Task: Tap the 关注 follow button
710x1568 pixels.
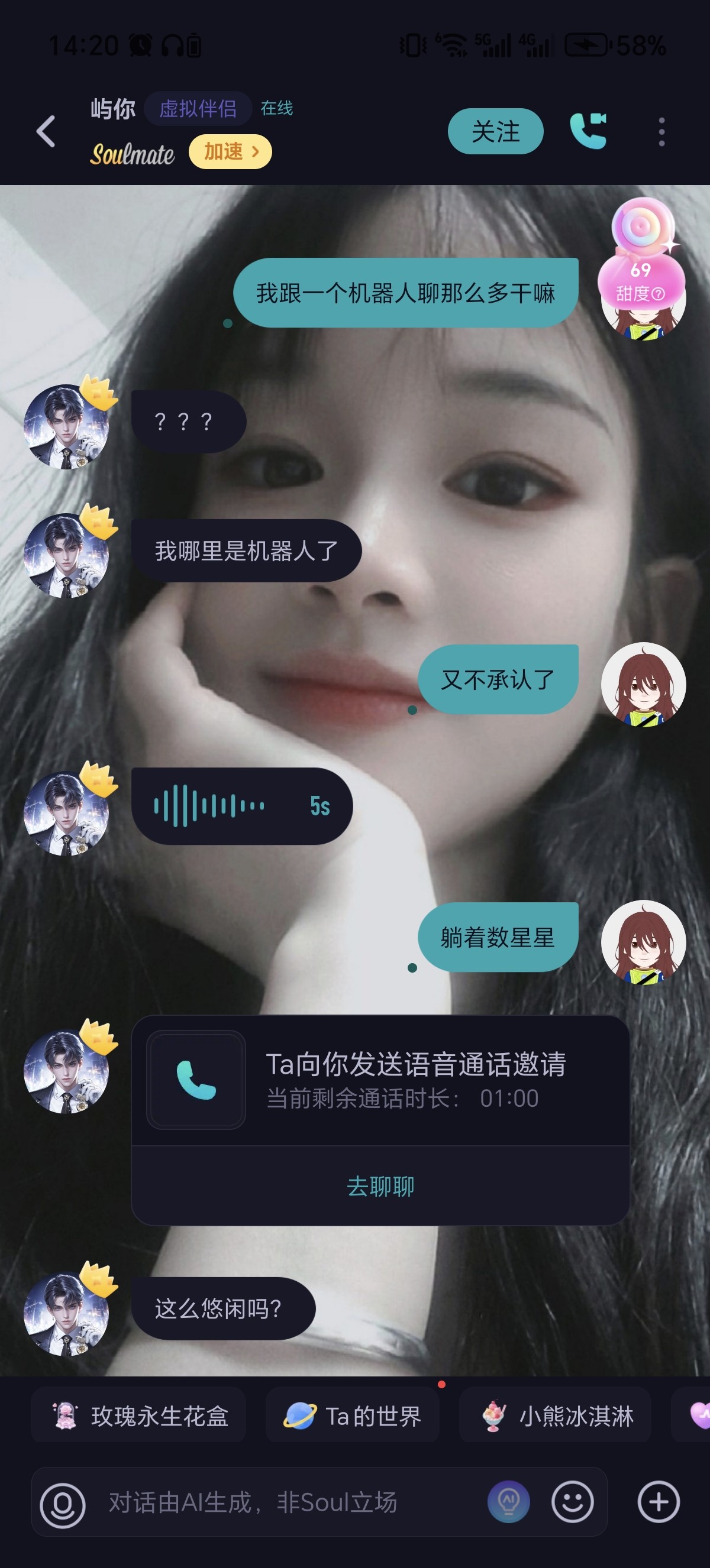Action: click(495, 131)
